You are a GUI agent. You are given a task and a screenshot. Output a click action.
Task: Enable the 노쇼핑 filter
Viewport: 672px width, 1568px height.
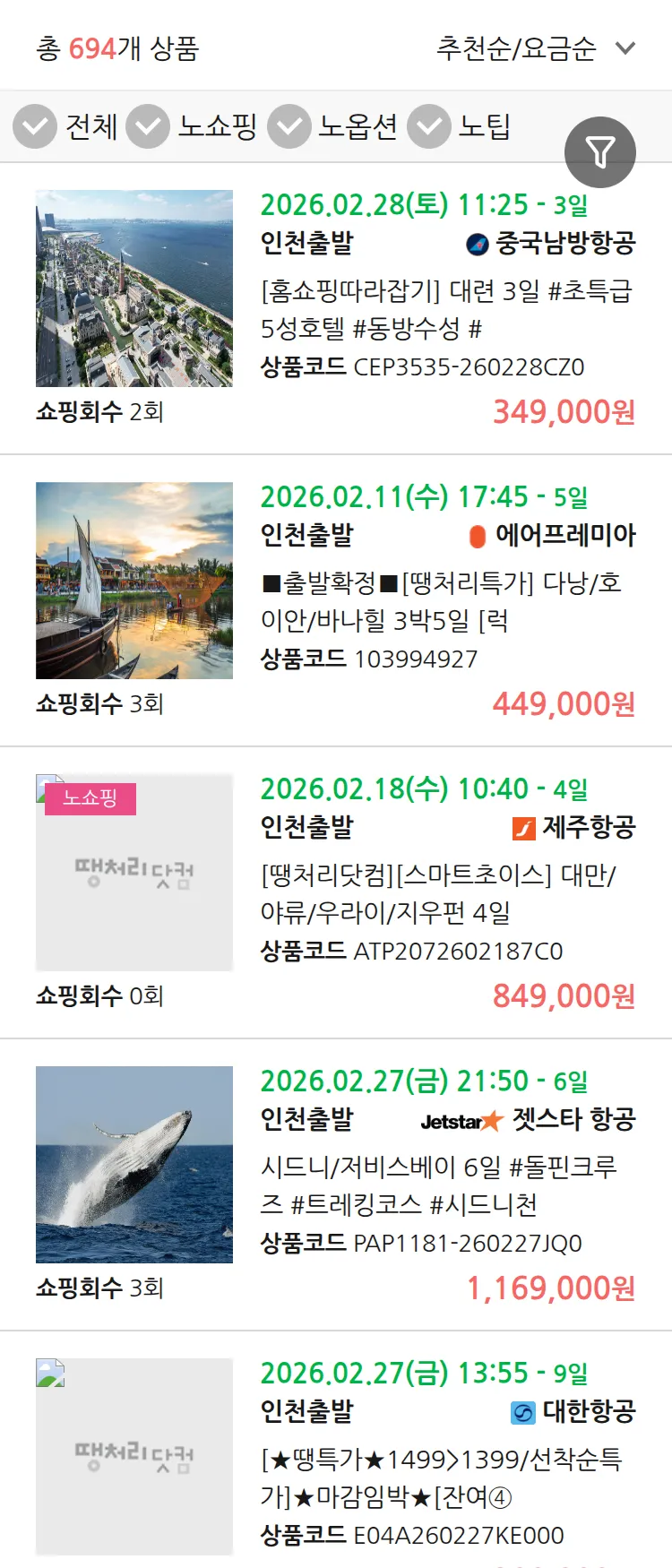pos(148,126)
